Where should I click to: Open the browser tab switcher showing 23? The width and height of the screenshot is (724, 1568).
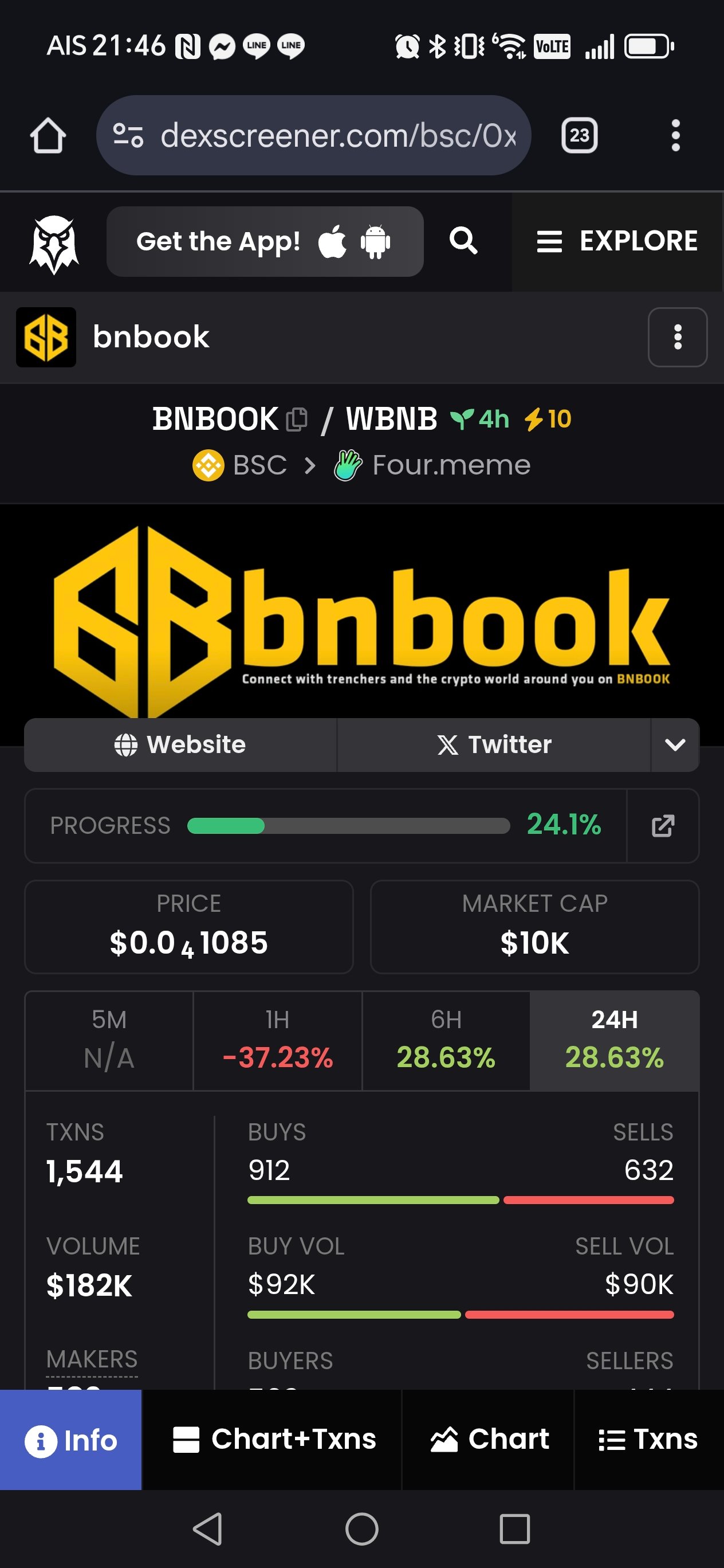pyautogui.click(x=579, y=135)
